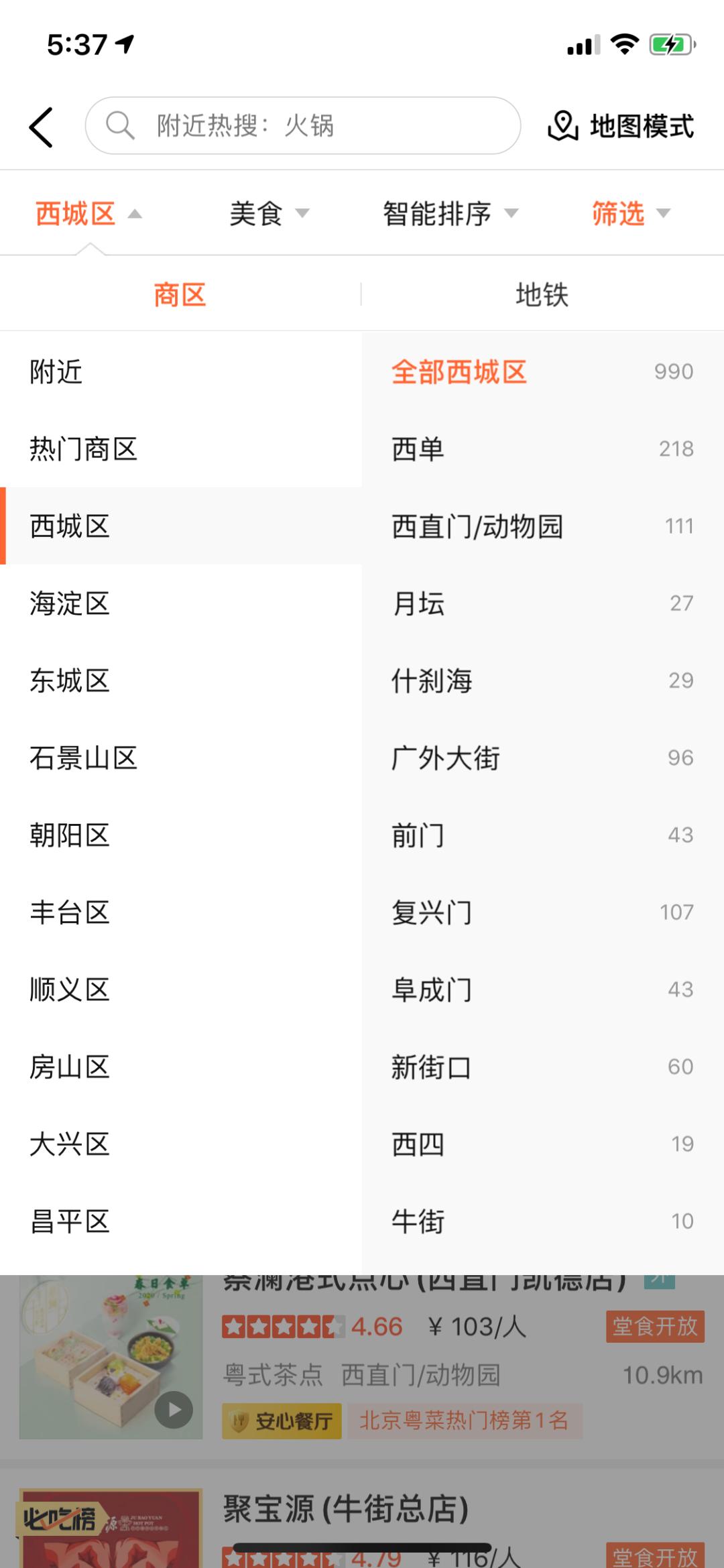Select the 商区 tab

coord(180,295)
